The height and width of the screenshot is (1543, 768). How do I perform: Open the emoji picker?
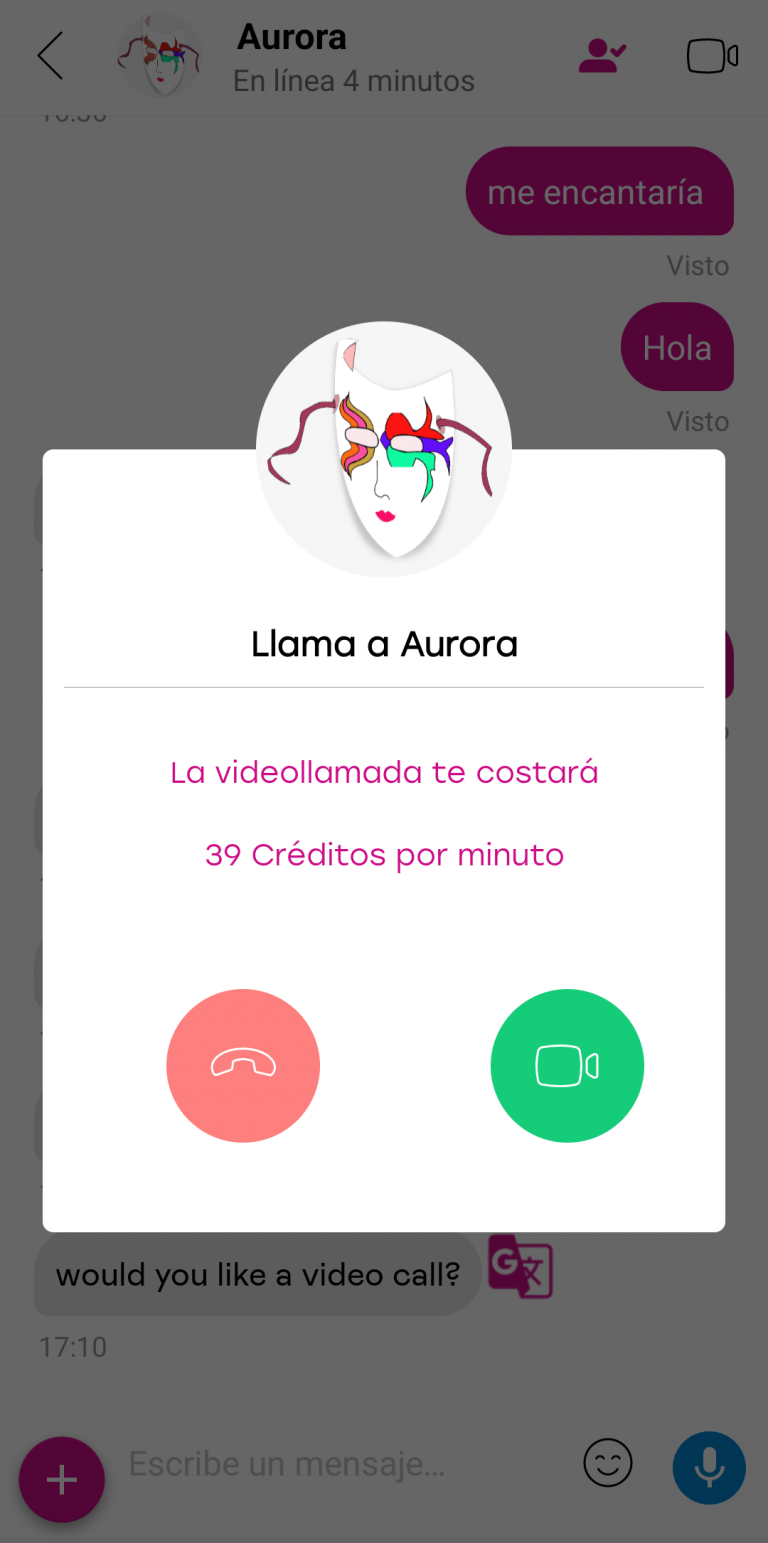608,1464
